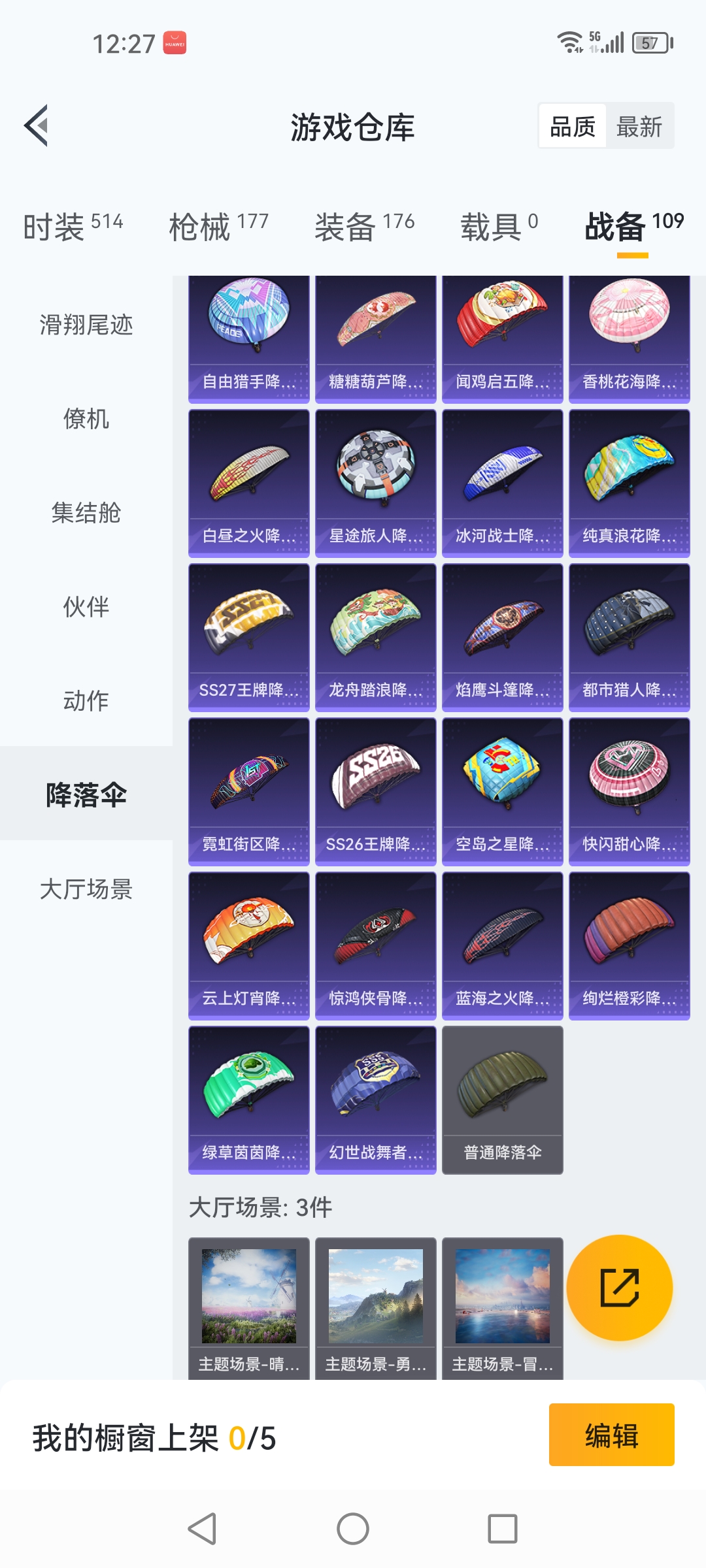Jump to the 大厅场景 category

(x=86, y=889)
